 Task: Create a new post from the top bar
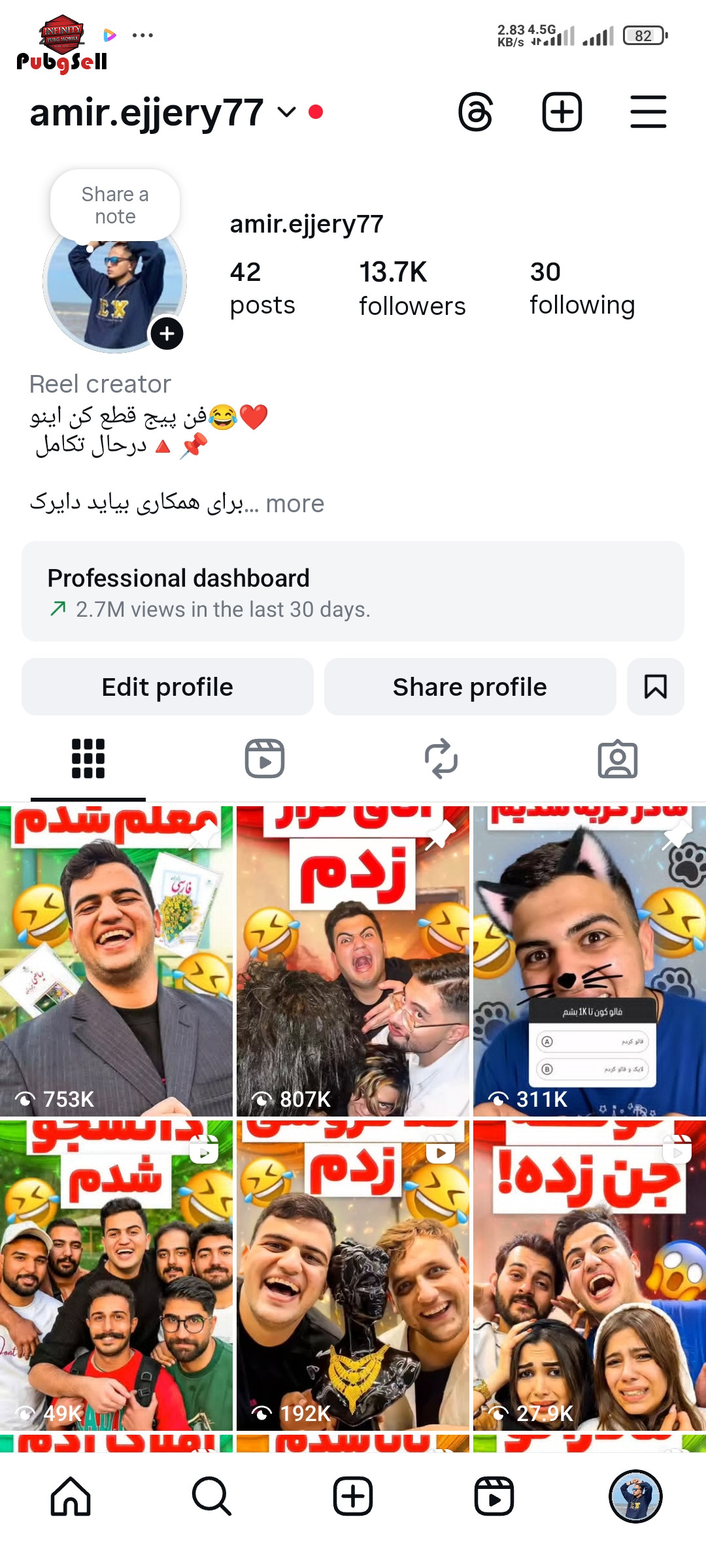[x=562, y=112]
